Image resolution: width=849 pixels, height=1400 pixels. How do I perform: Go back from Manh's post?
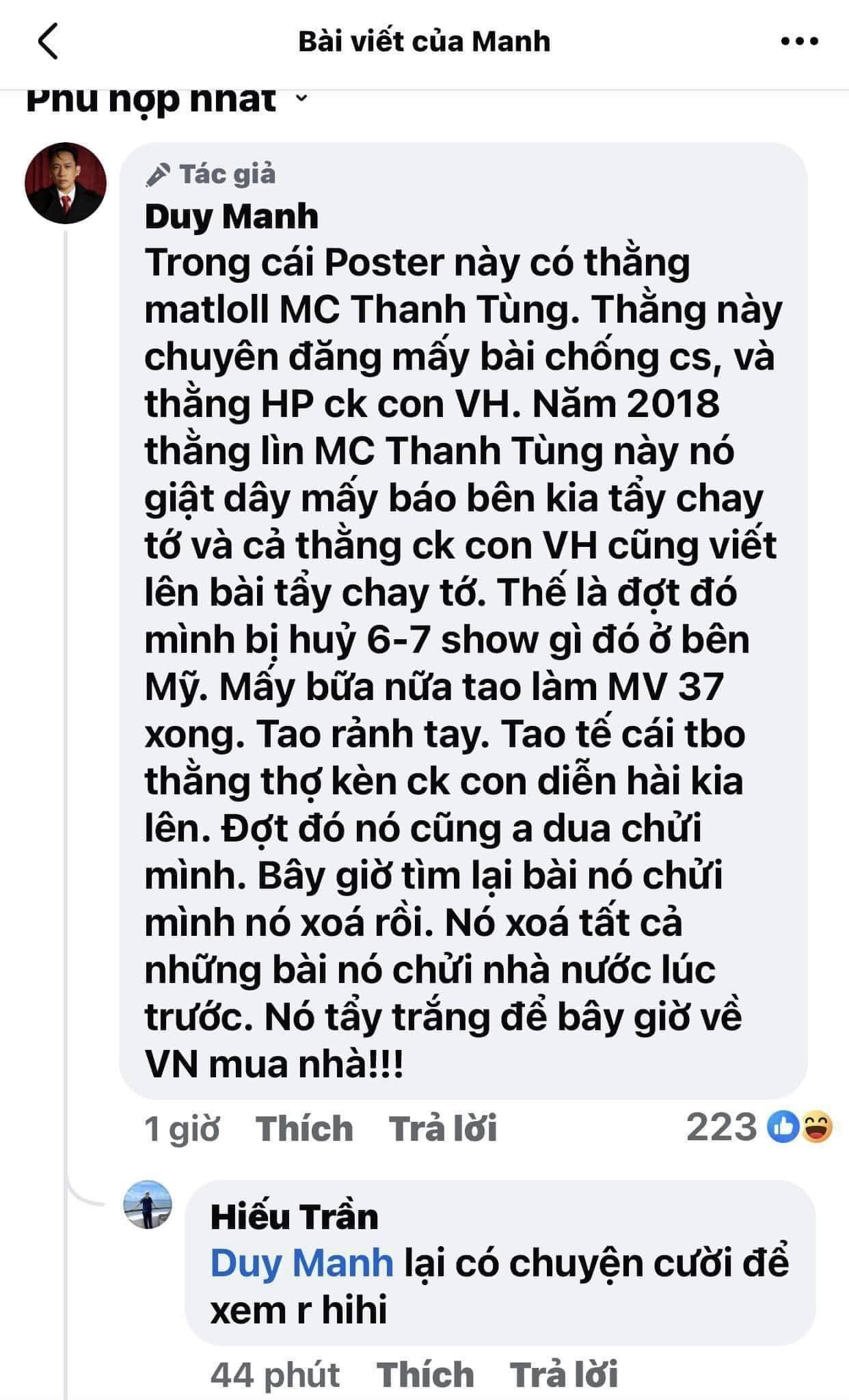(x=48, y=42)
